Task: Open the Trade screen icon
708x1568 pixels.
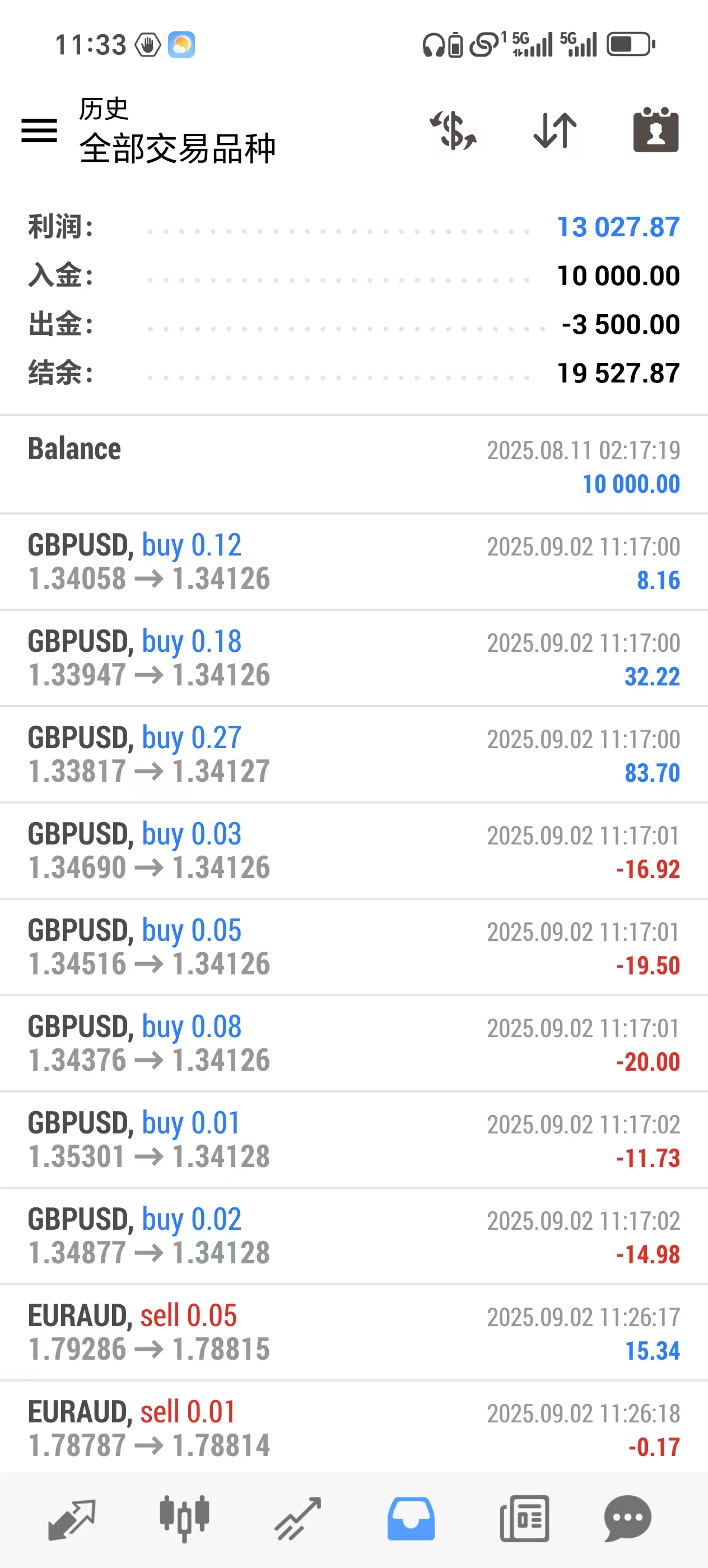Action: pos(297,1518)
